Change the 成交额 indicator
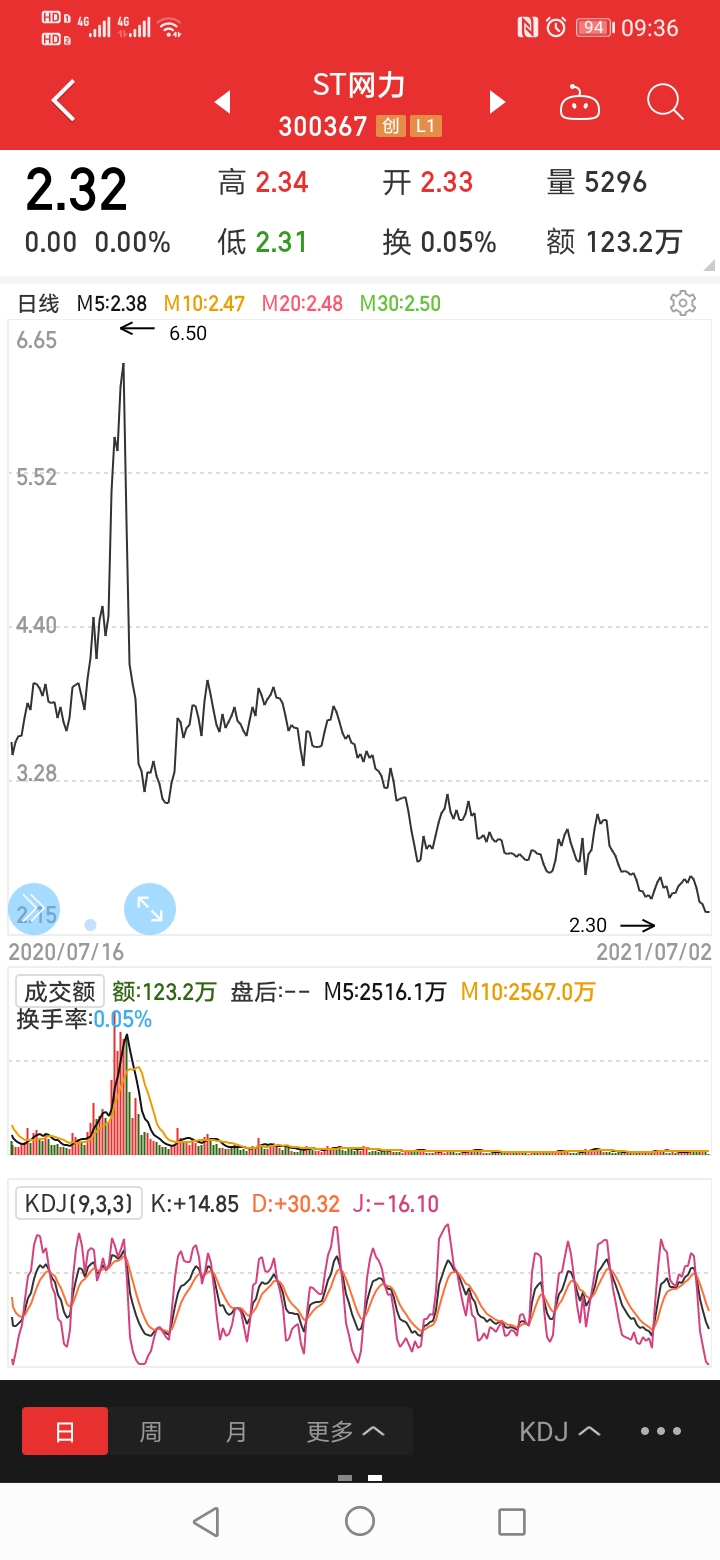Image resolution: width=720 pixels, height=1560 pixels. (x=60, y=992)
